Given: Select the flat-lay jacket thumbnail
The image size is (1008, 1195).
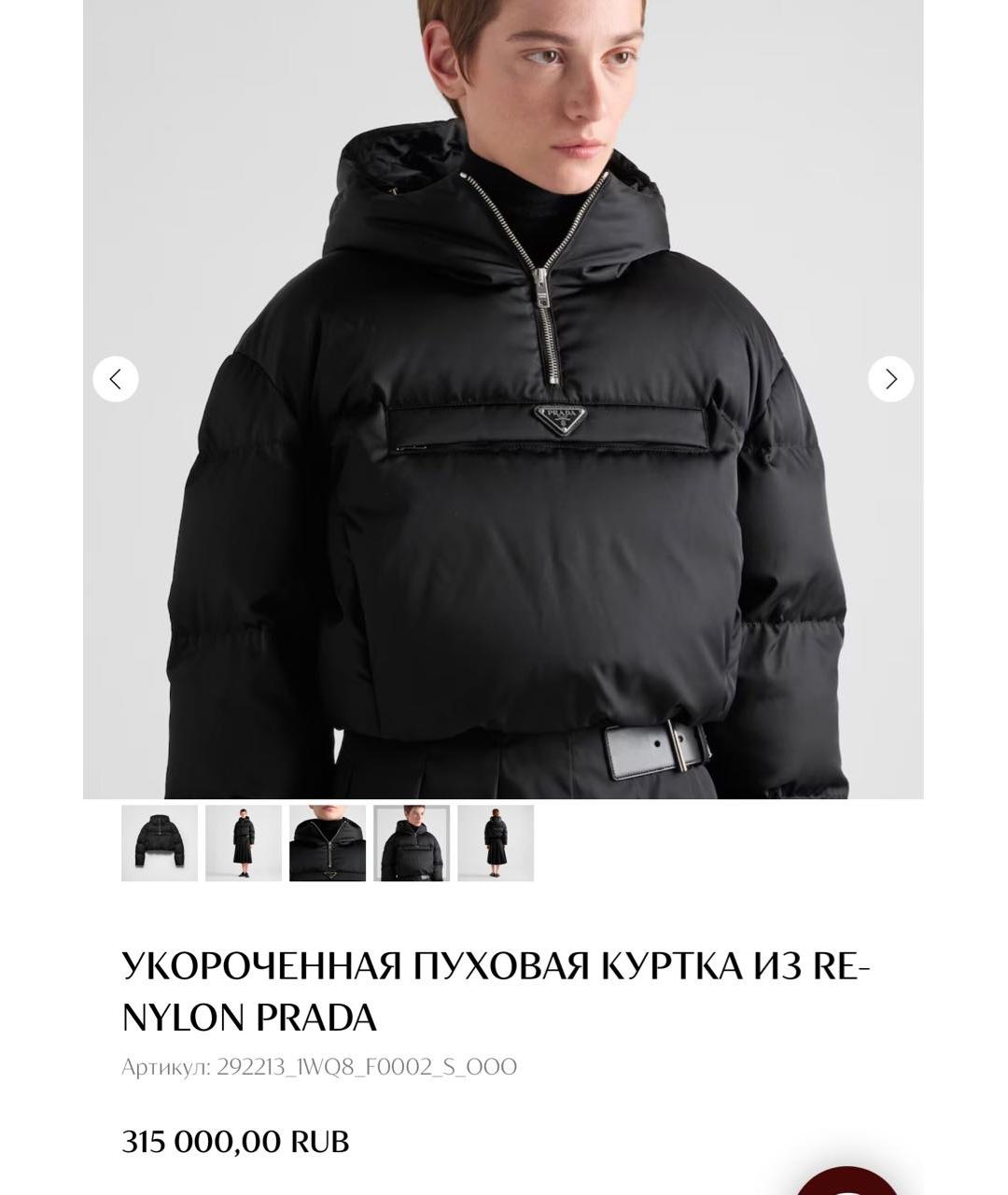Looking at the screenshot, I should tap(159, 843).
